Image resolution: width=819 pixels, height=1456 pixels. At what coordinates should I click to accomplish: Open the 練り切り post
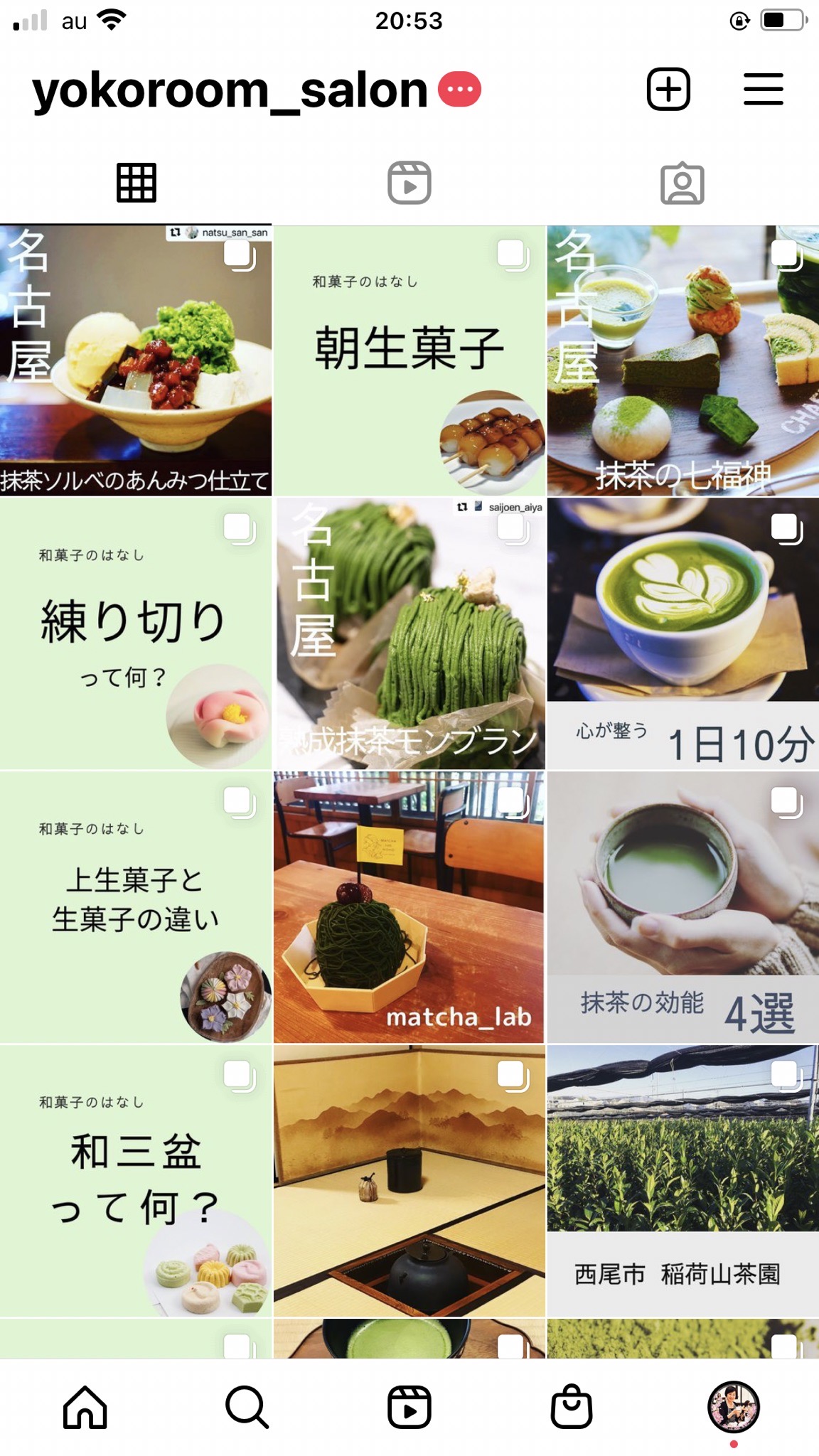click(136, 633)
